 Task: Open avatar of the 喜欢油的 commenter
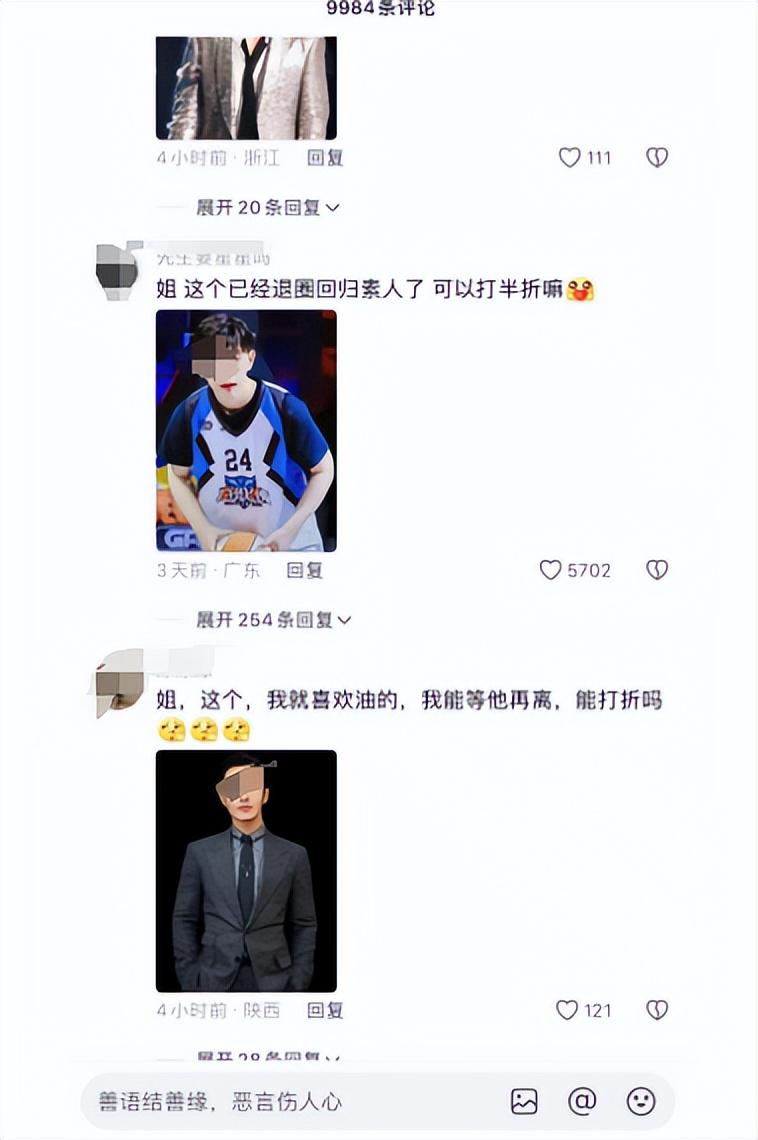pos(117,684)
